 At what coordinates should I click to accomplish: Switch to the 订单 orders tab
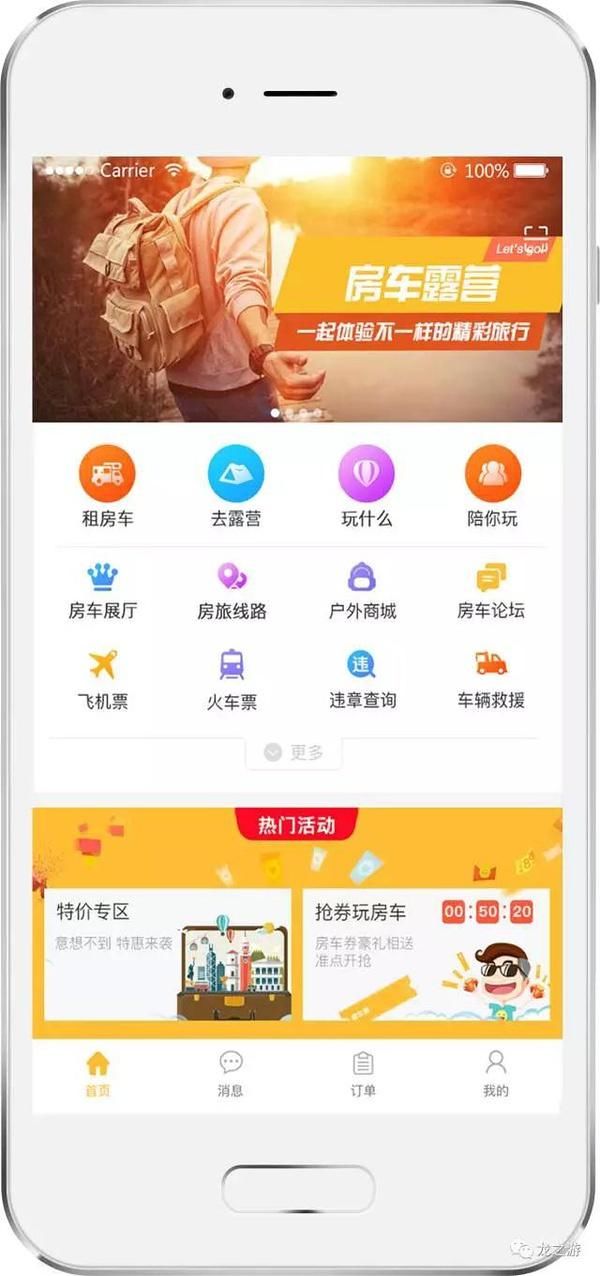pyautogui.click(x=363, y=1074)
